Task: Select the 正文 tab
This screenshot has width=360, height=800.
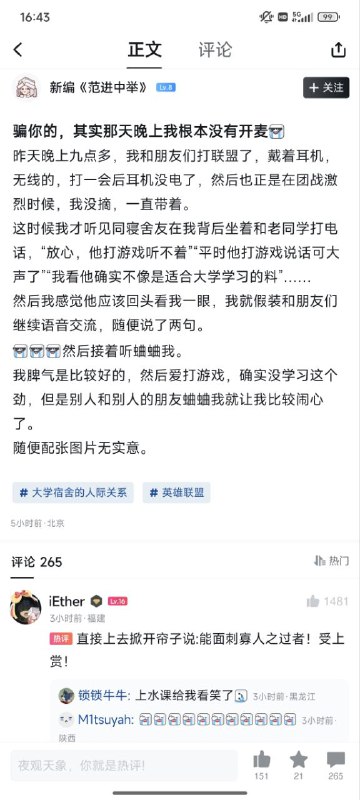Action: [x=145, y=49]
